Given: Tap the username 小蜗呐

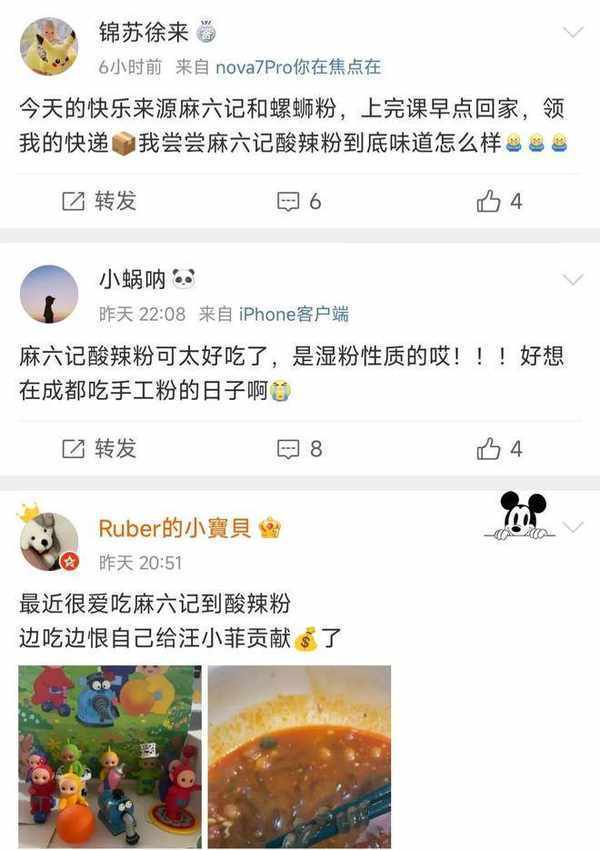Looking at the screenshot, I should point(131,281).
